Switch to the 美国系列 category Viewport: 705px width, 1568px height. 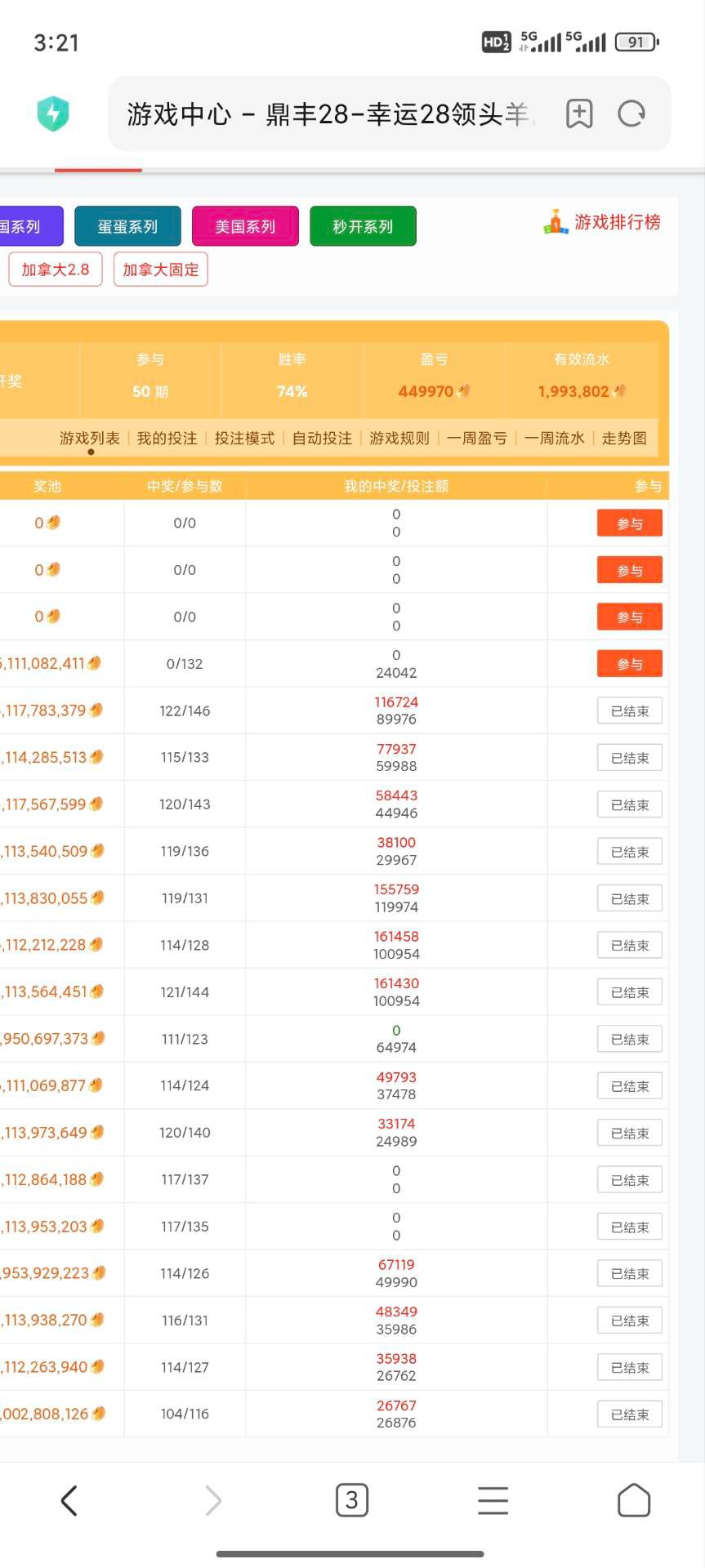pyautogui.click(x=245, y=226)
